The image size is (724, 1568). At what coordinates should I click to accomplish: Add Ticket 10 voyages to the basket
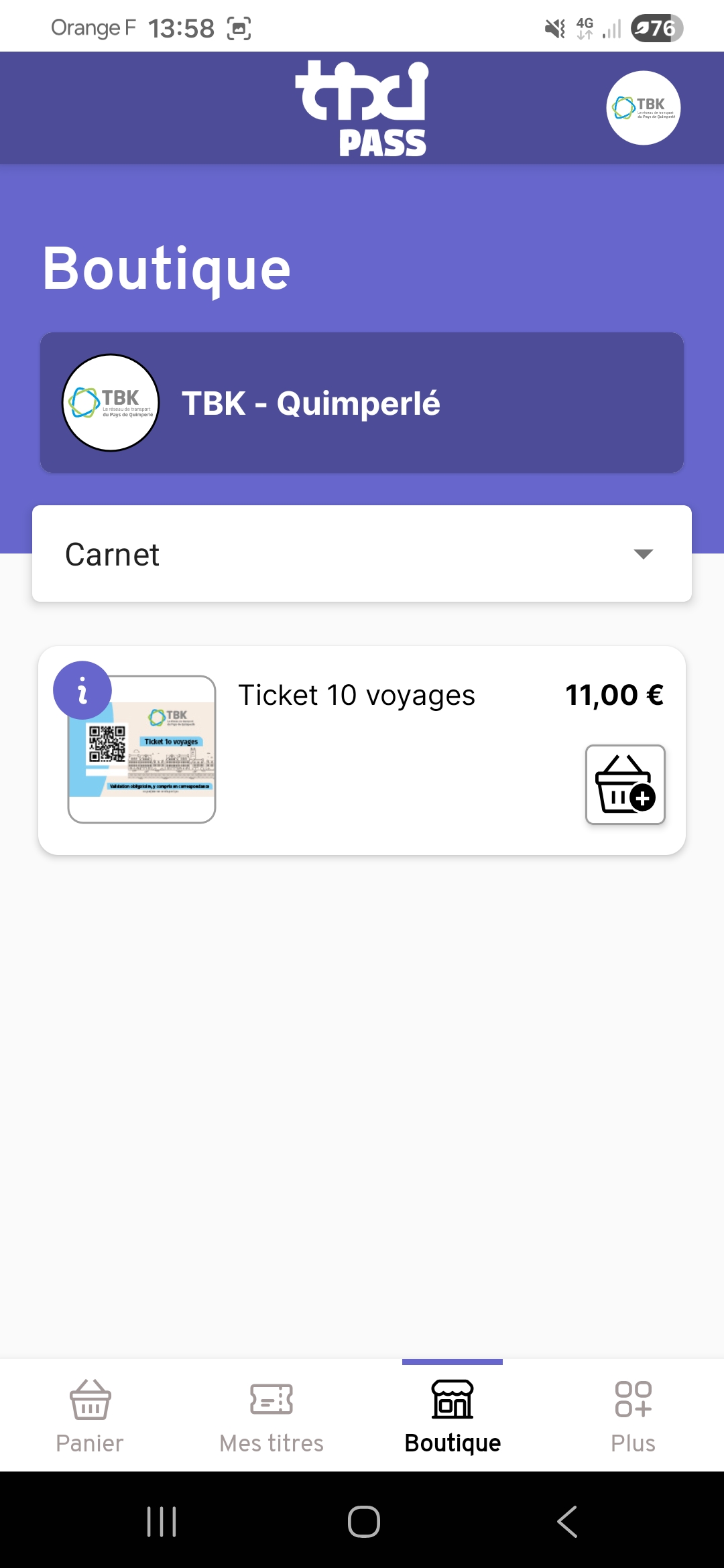point(625,784)
